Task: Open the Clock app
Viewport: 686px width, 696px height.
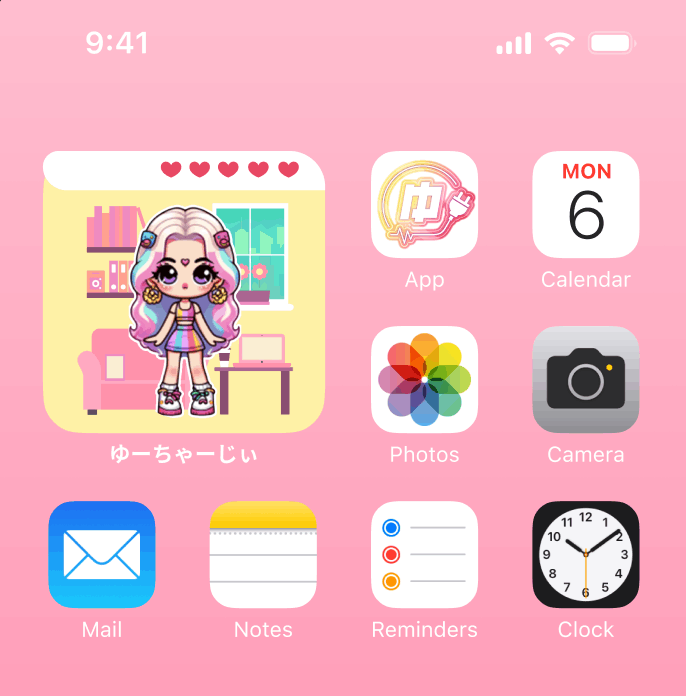Action: 585,555
